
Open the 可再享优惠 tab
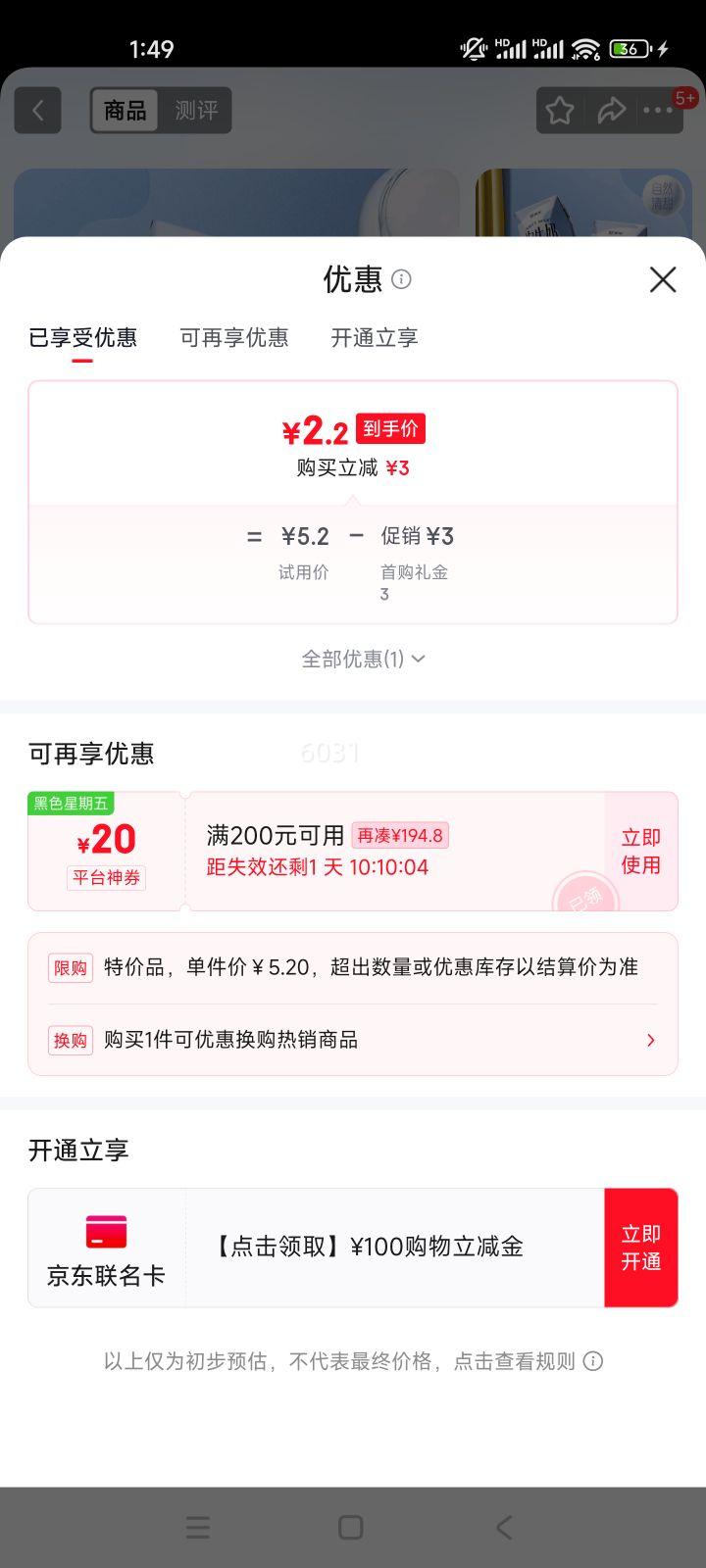[x=234, y=338]
